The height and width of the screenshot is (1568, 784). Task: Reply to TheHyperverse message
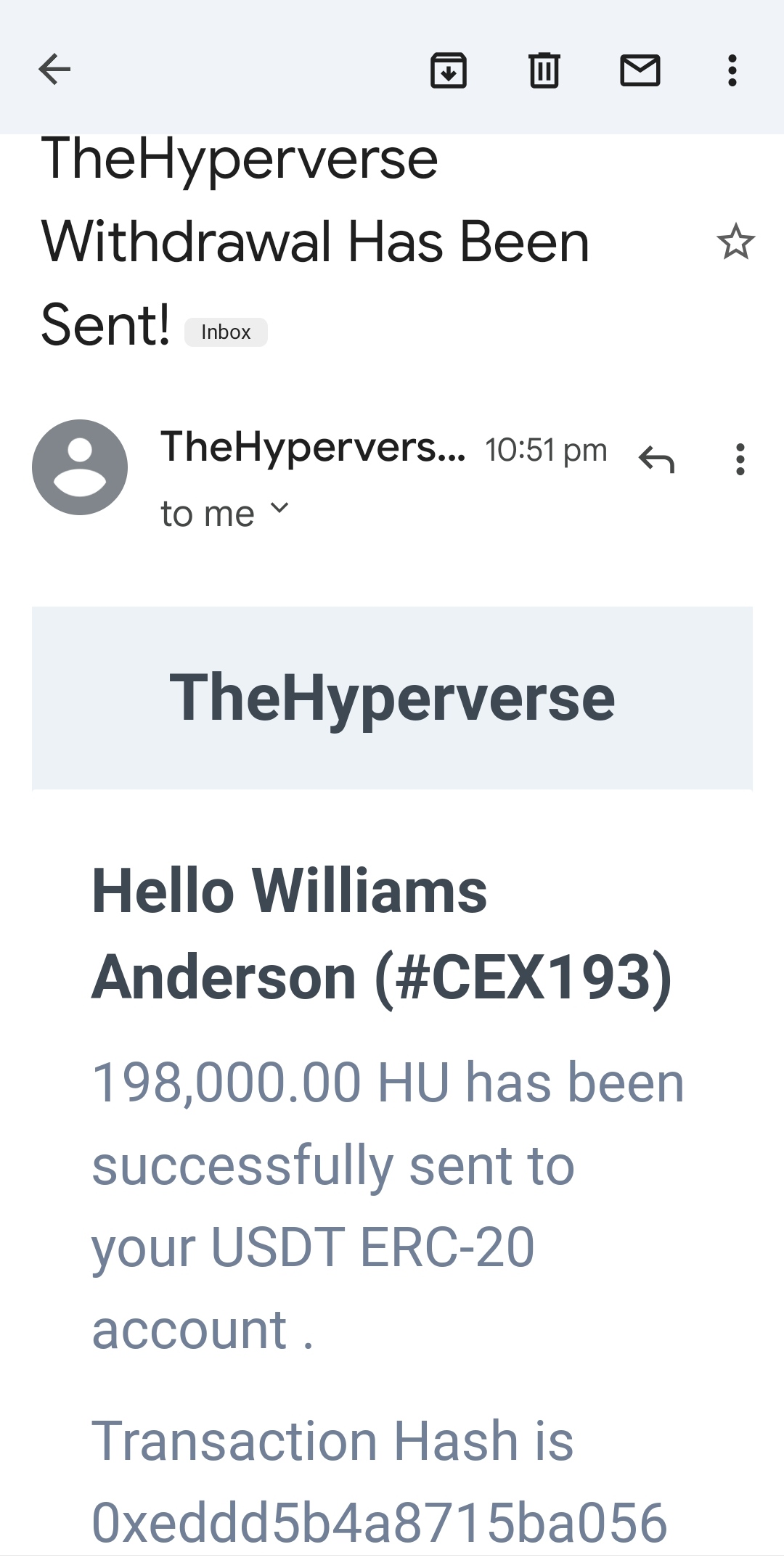tap(656, 459)
